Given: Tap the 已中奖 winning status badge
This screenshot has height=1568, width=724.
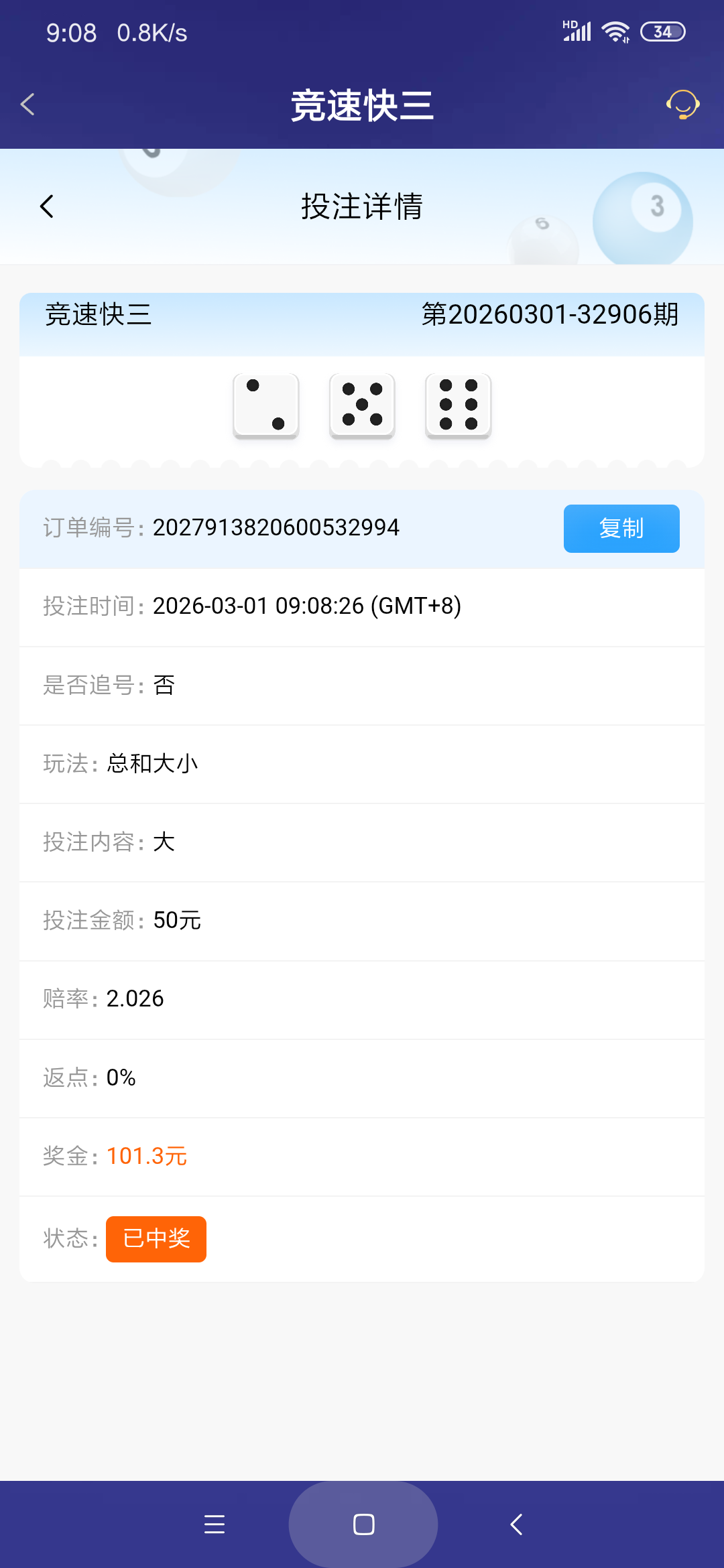Looking at the screenshot, I should coord(156,1239).
